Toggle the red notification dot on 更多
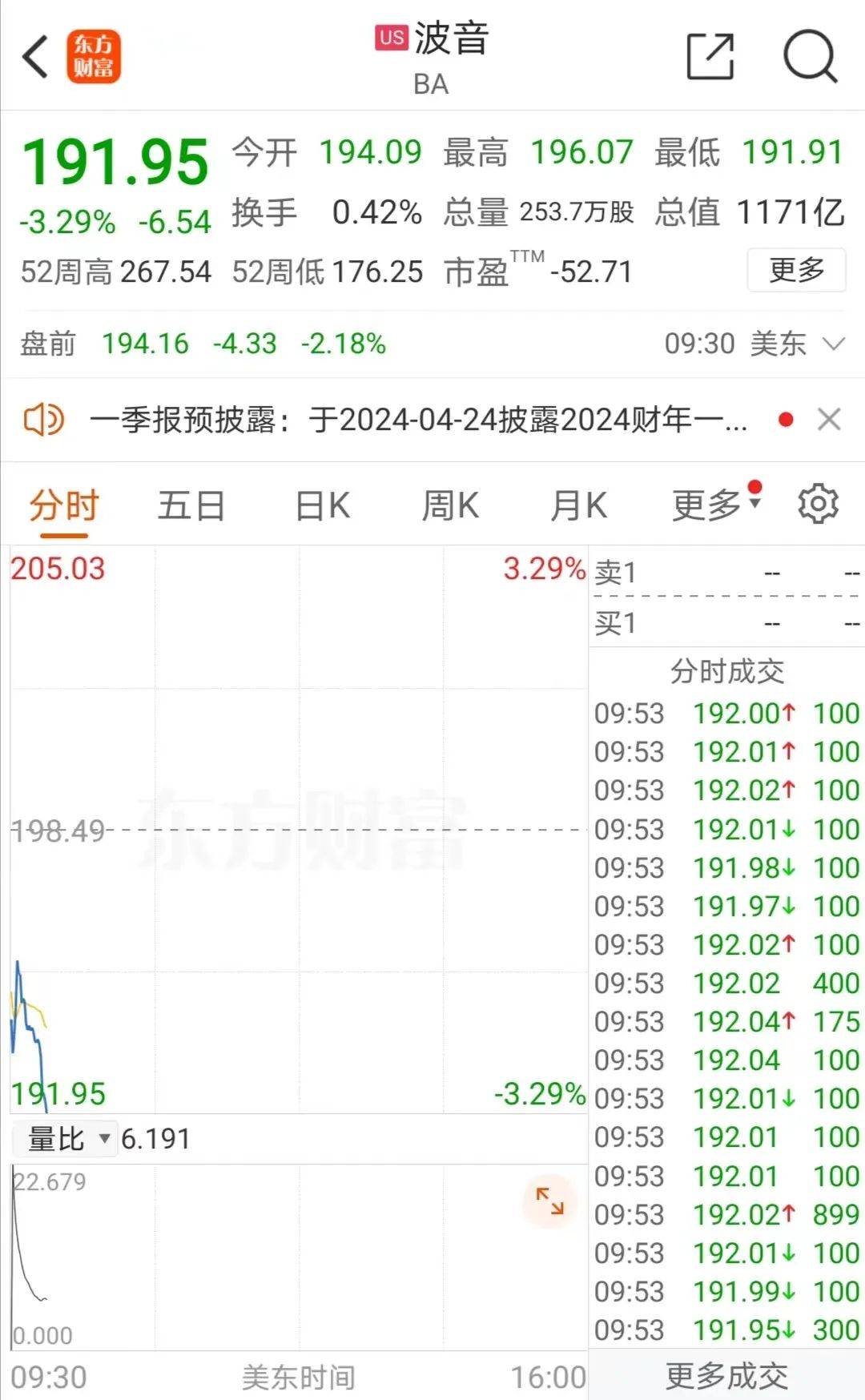Viewport: 865px width, 1400px height. pos(754,486)
